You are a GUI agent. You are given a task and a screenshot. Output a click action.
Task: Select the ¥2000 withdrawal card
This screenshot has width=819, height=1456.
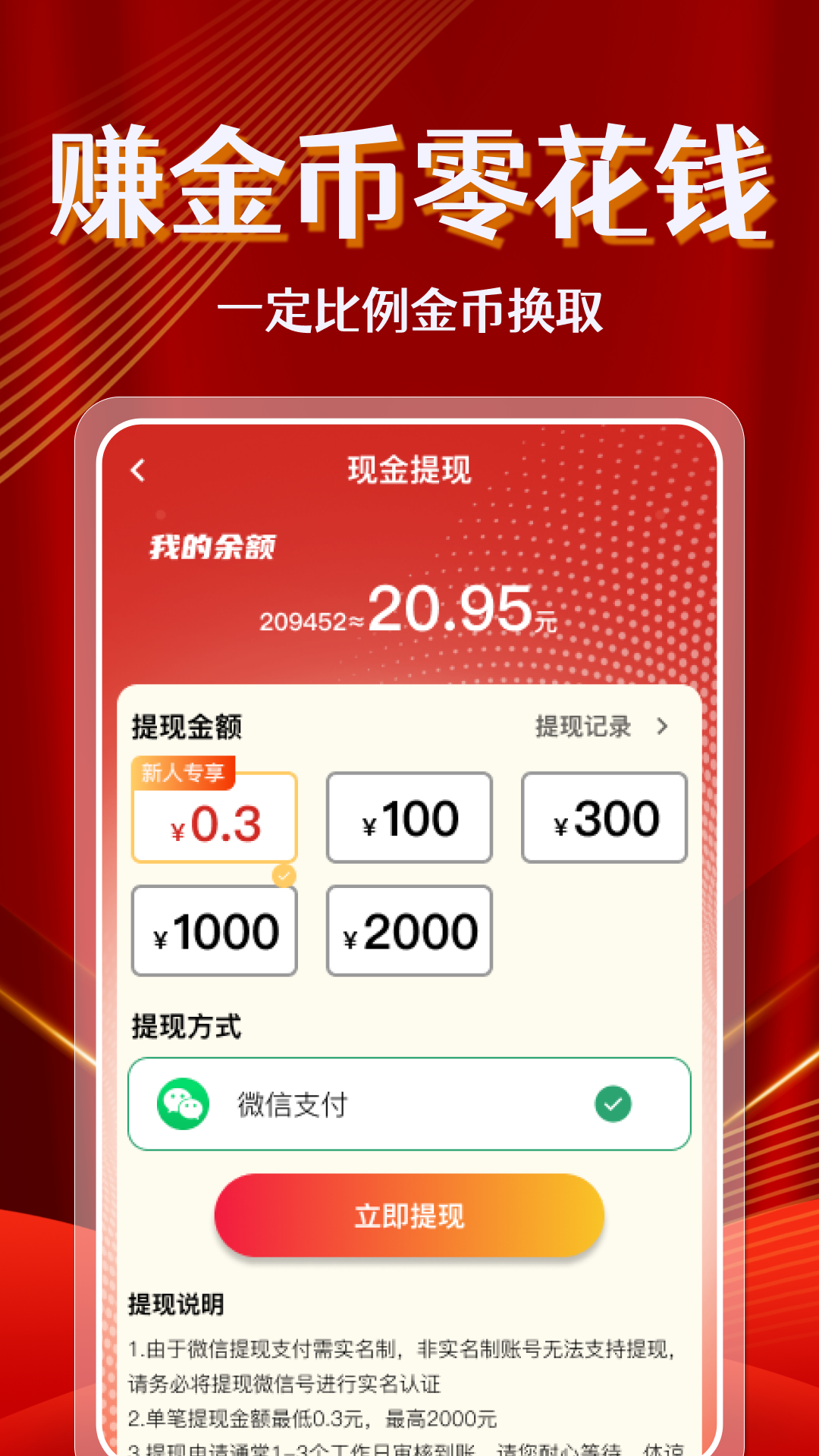[x=408, y=929]
